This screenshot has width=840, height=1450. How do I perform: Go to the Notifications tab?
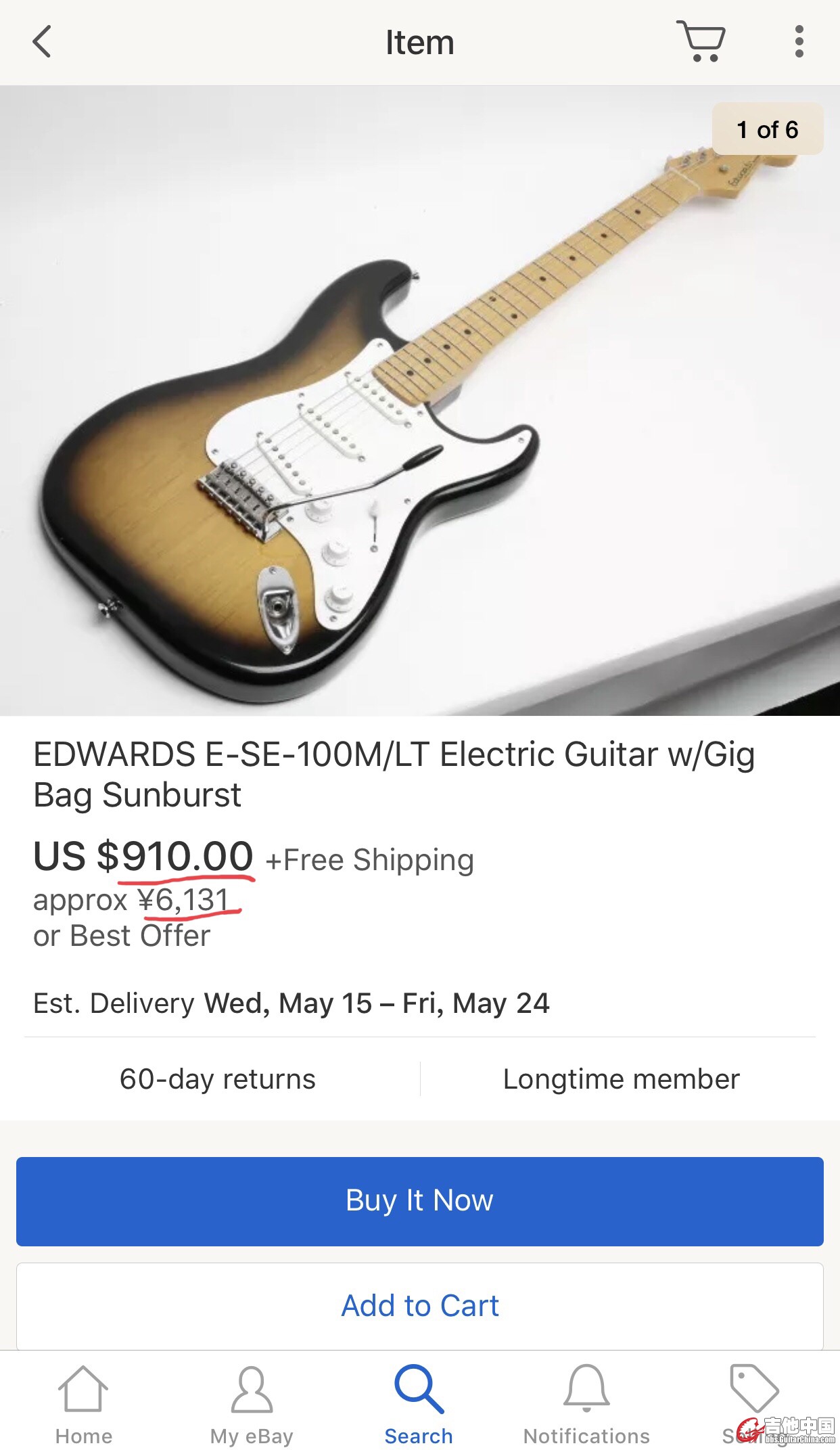click(586, 1405)
